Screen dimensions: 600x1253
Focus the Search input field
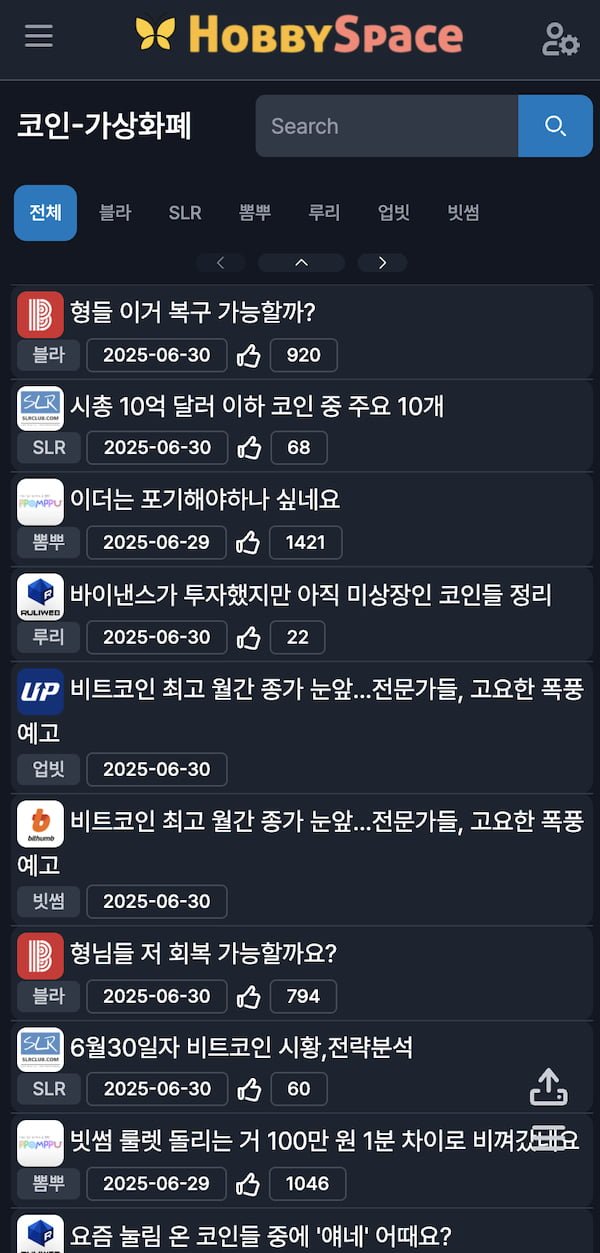click(x=386, y=126)
